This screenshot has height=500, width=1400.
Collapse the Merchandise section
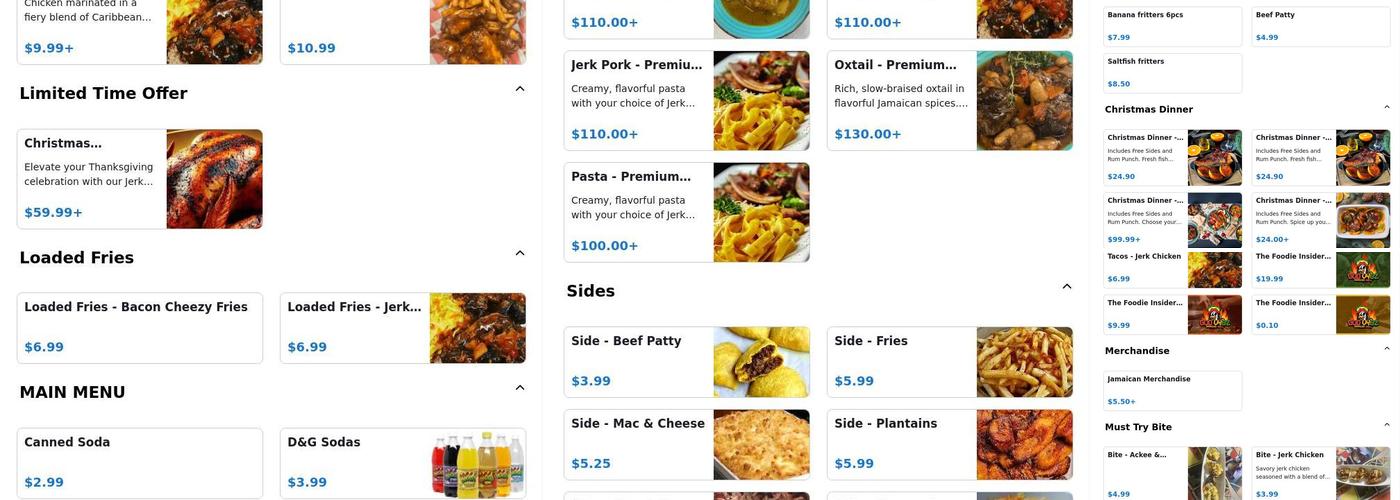click(x=1386, y=349)
